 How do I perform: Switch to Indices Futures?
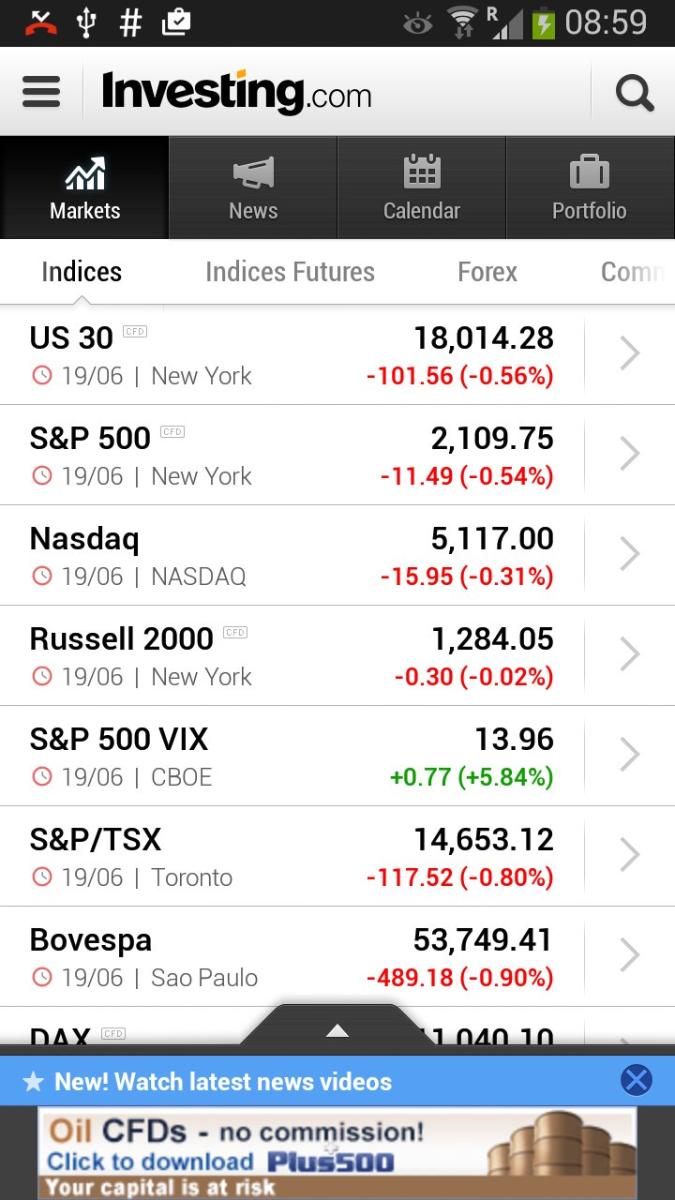click(x=290, y=272)
